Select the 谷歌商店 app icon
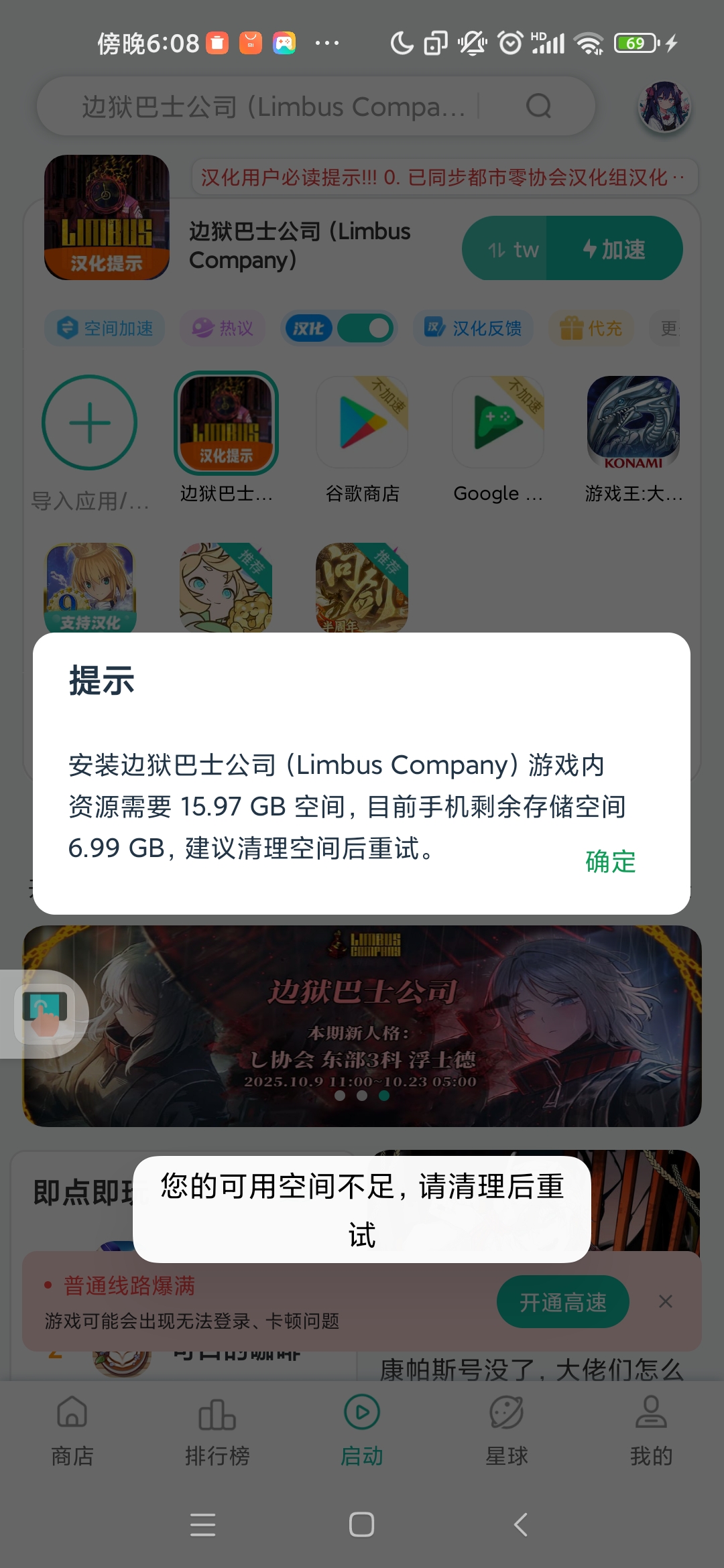724x1568 pixels. pyautogui.click(x=362, y=423)
